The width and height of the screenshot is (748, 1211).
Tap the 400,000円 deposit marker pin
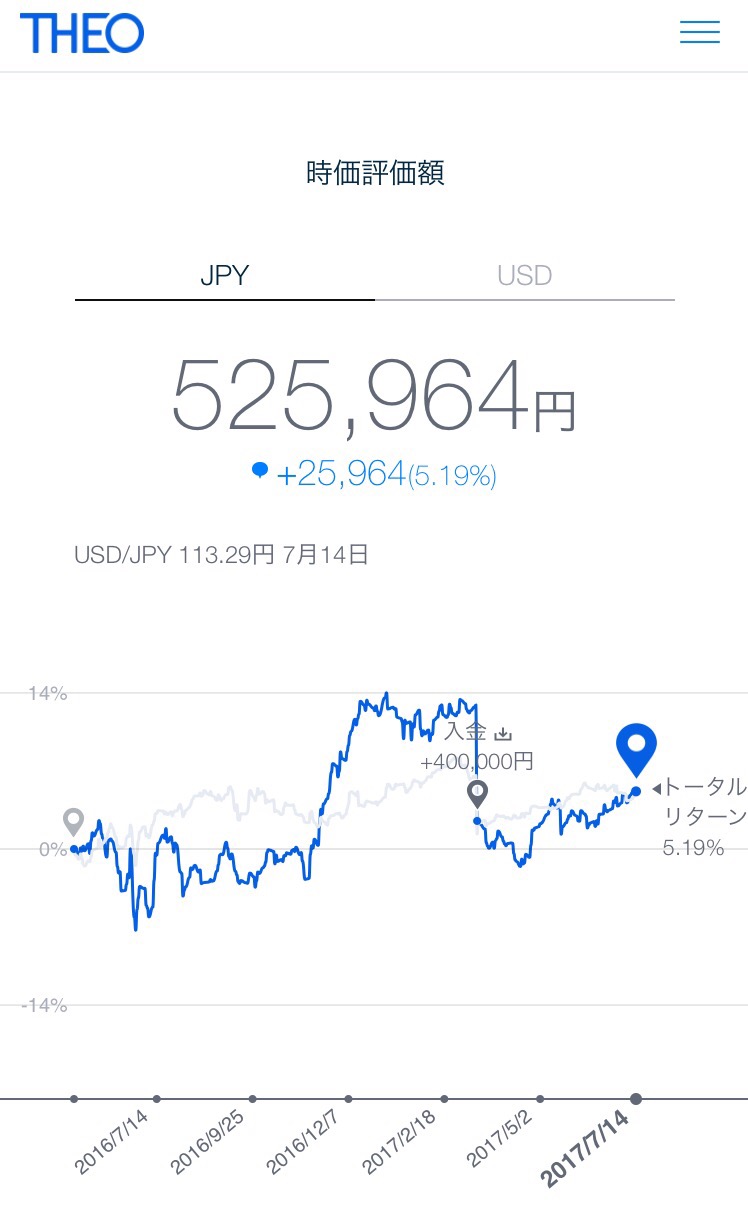pos(478,794)
